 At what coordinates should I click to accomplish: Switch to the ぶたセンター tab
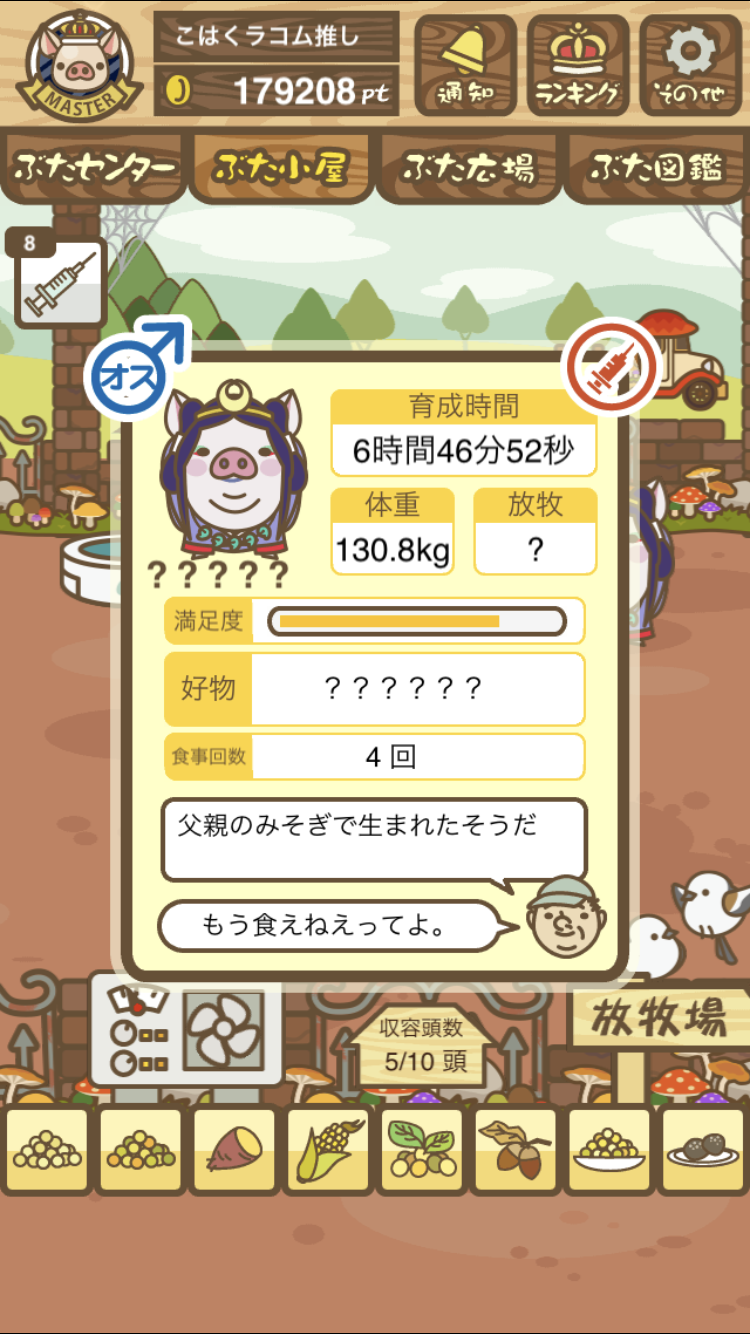click(x=94, y=167)
